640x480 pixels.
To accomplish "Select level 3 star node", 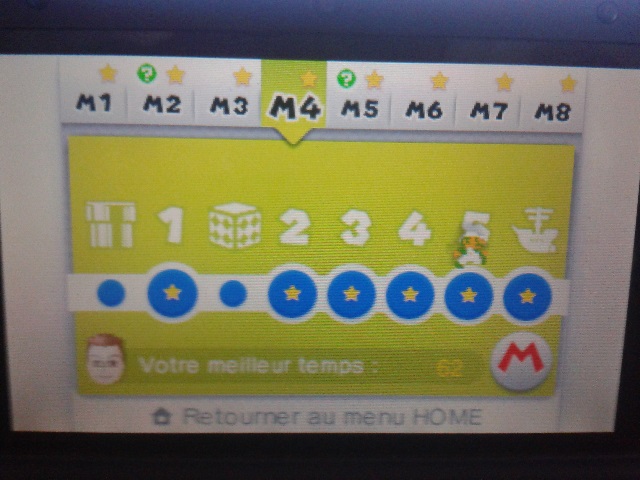I will click(x=351, y=294).
